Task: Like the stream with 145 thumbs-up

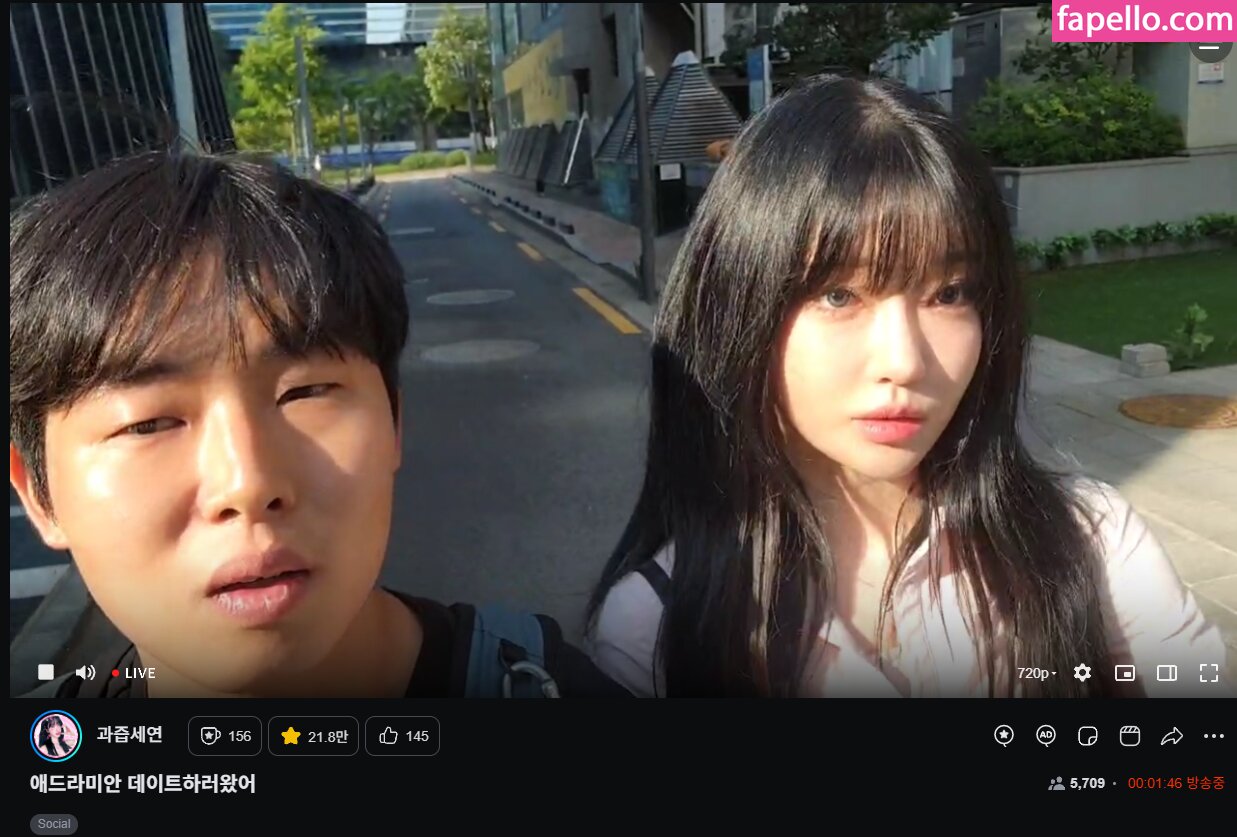Action: 402,736
